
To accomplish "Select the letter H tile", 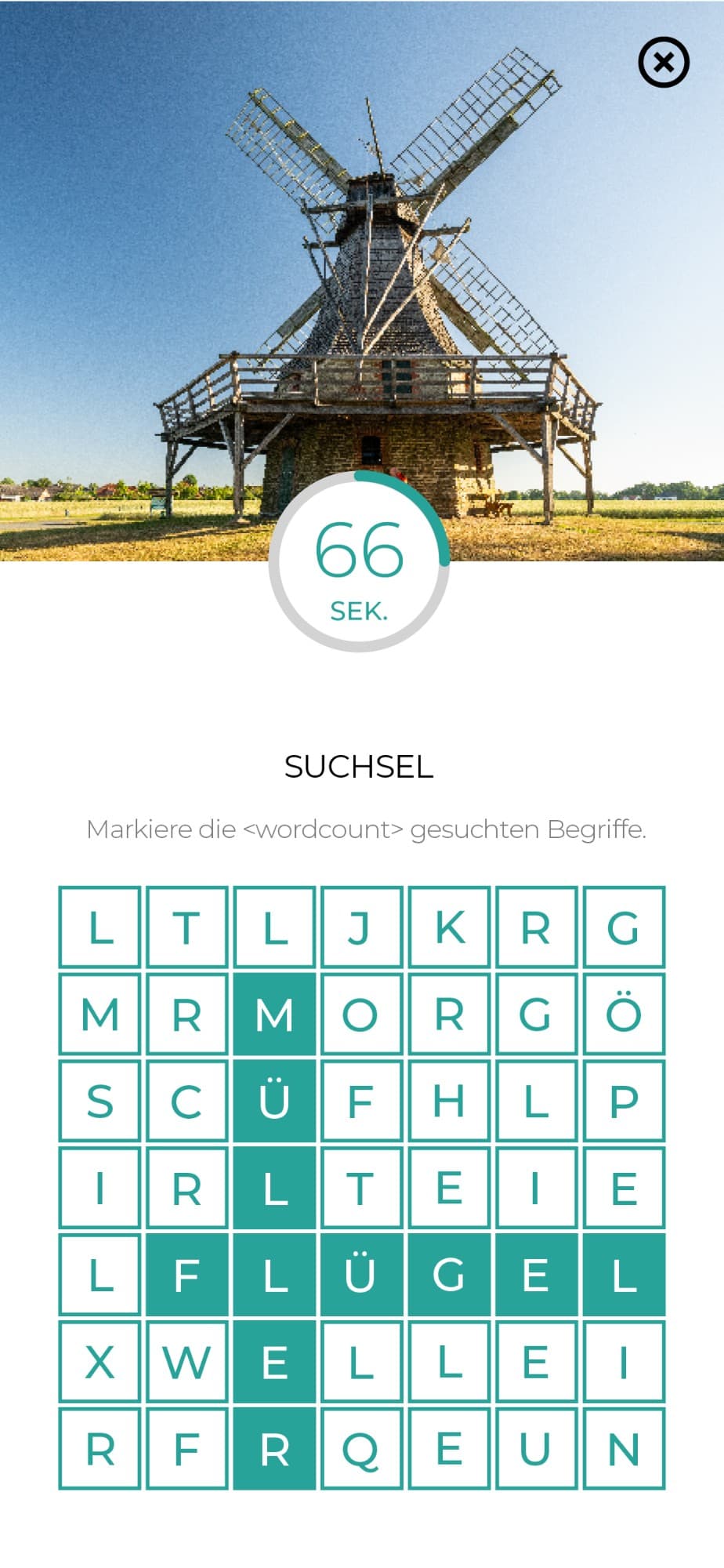I will tap(448, 1101).
